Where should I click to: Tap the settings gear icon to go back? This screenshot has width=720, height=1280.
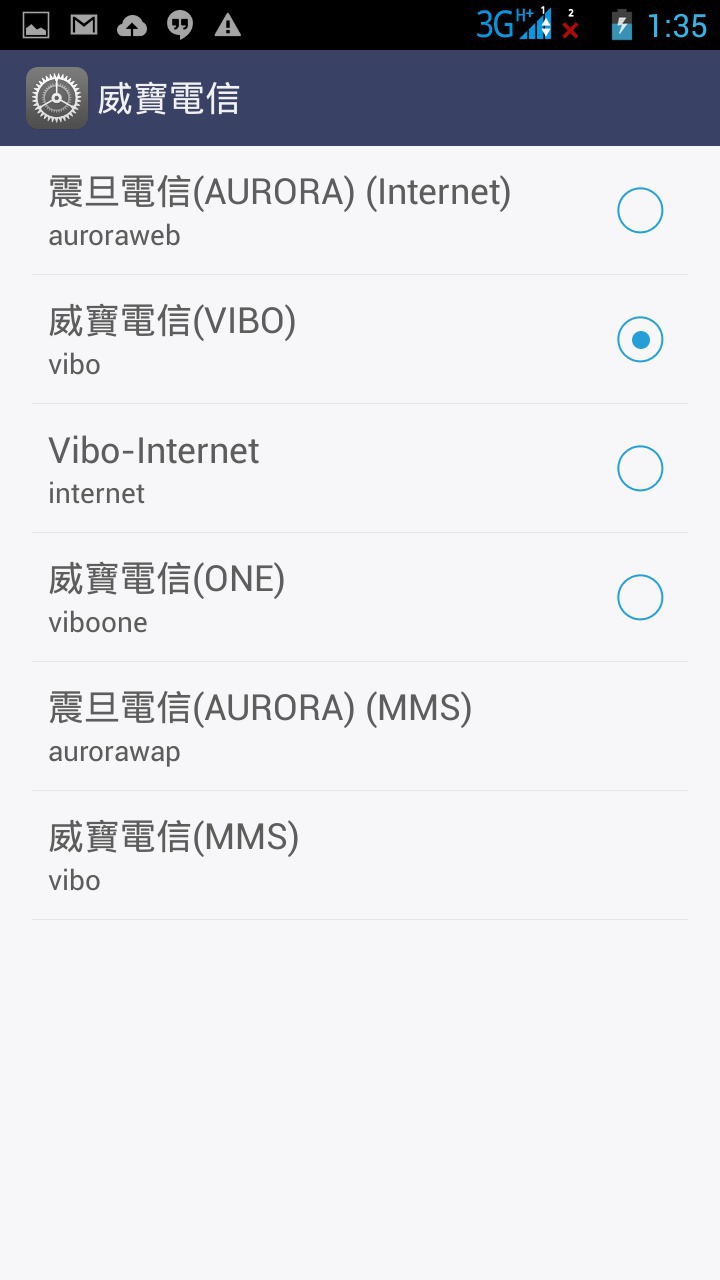tap(56, 98)
